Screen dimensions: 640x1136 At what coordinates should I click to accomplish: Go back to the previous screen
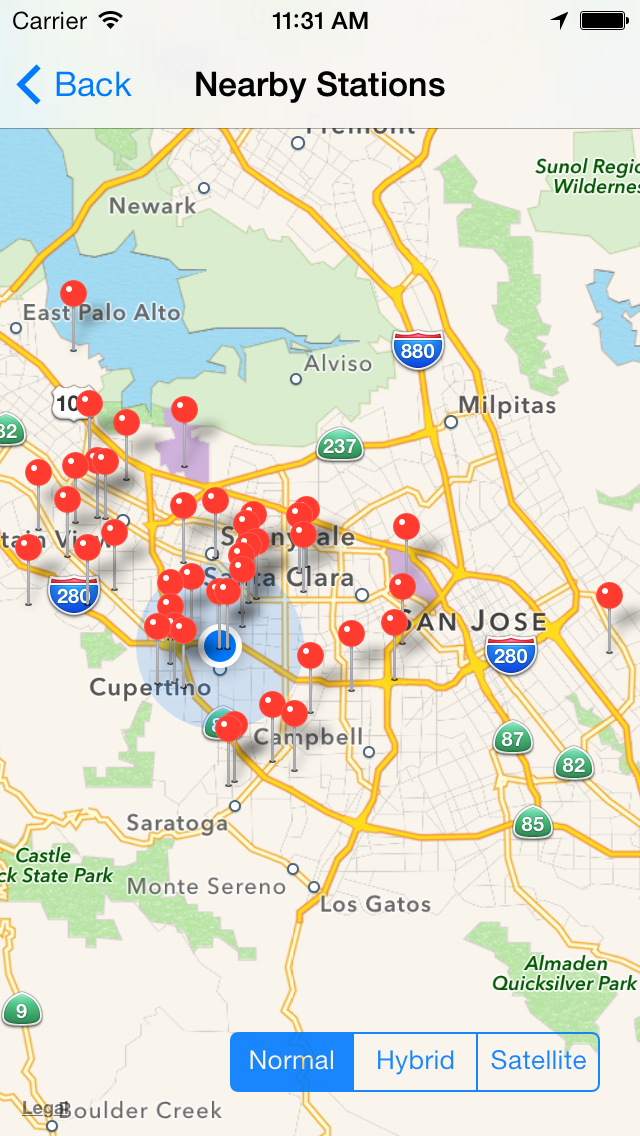[x=74, y=85]
